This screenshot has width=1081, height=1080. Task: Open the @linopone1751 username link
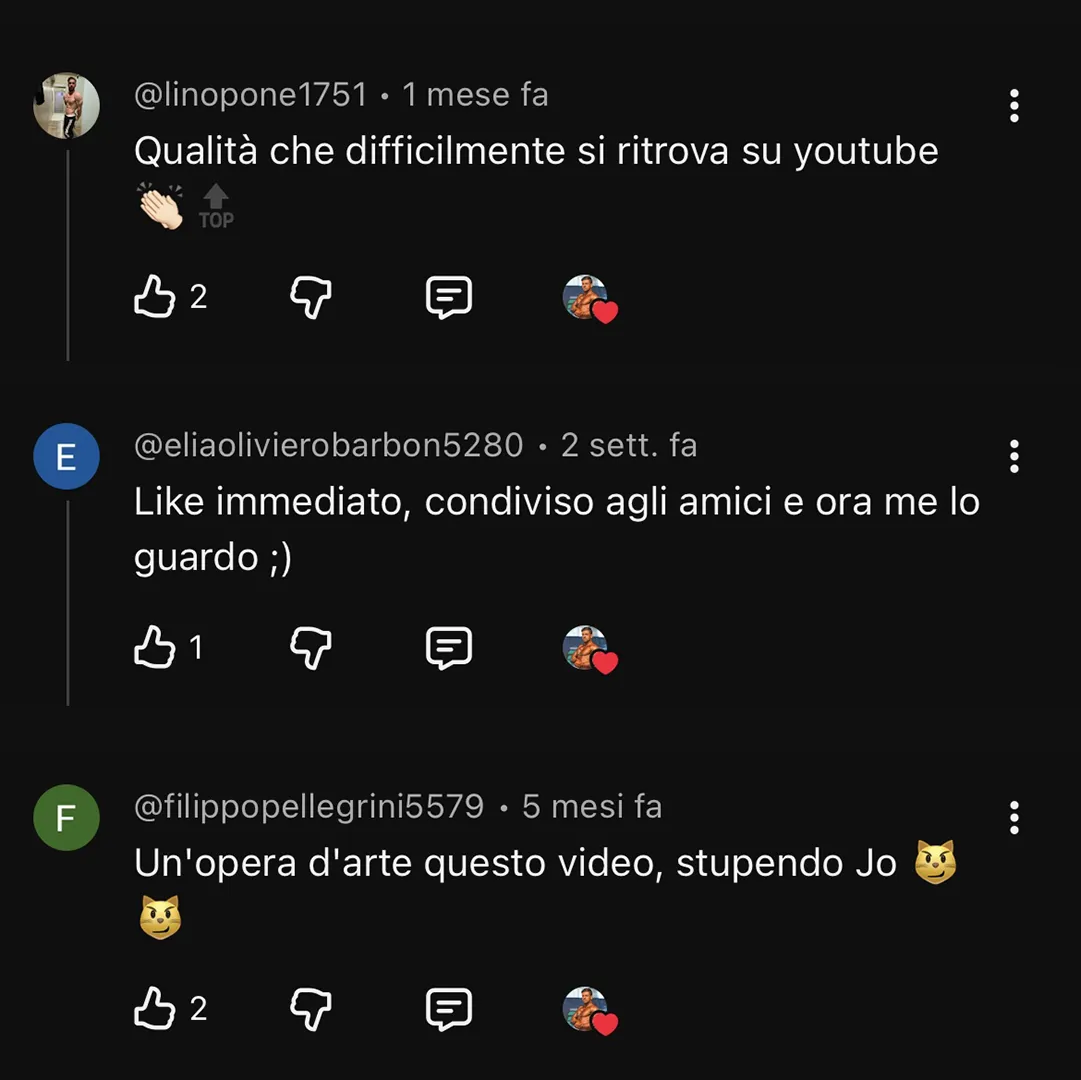pos(251,95)
